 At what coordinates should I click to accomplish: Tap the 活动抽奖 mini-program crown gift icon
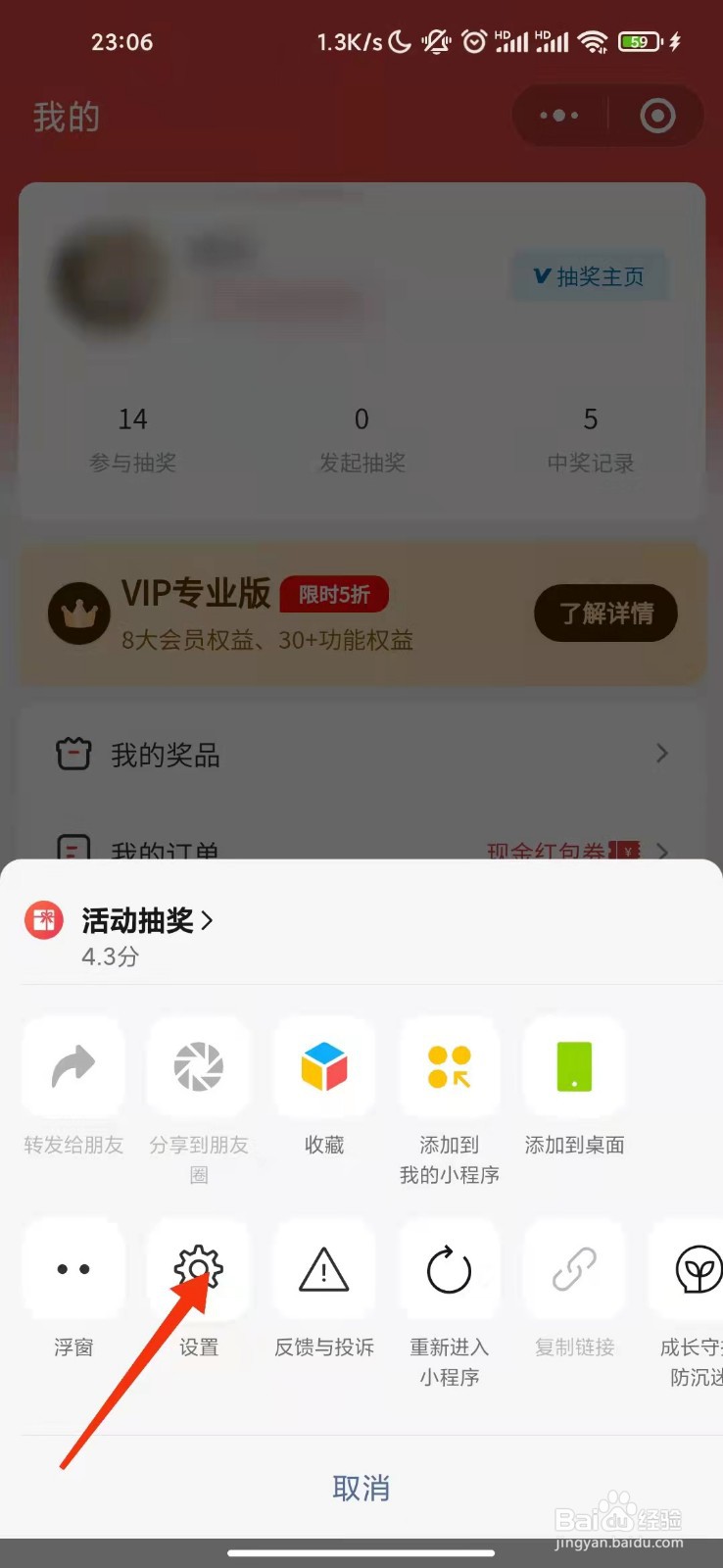pos(43,920)
